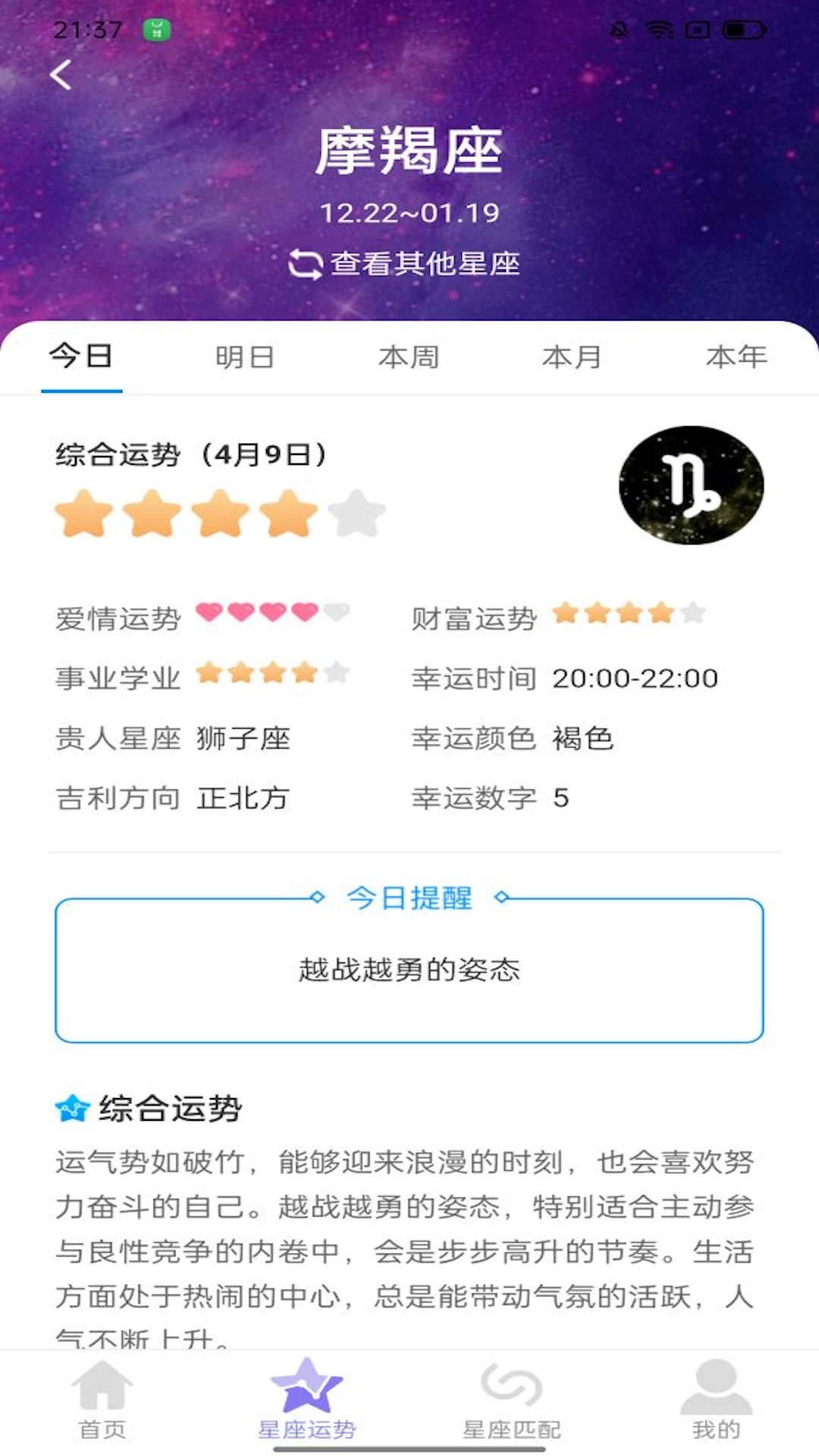Switch to the 我的 profile tab

716,1400
